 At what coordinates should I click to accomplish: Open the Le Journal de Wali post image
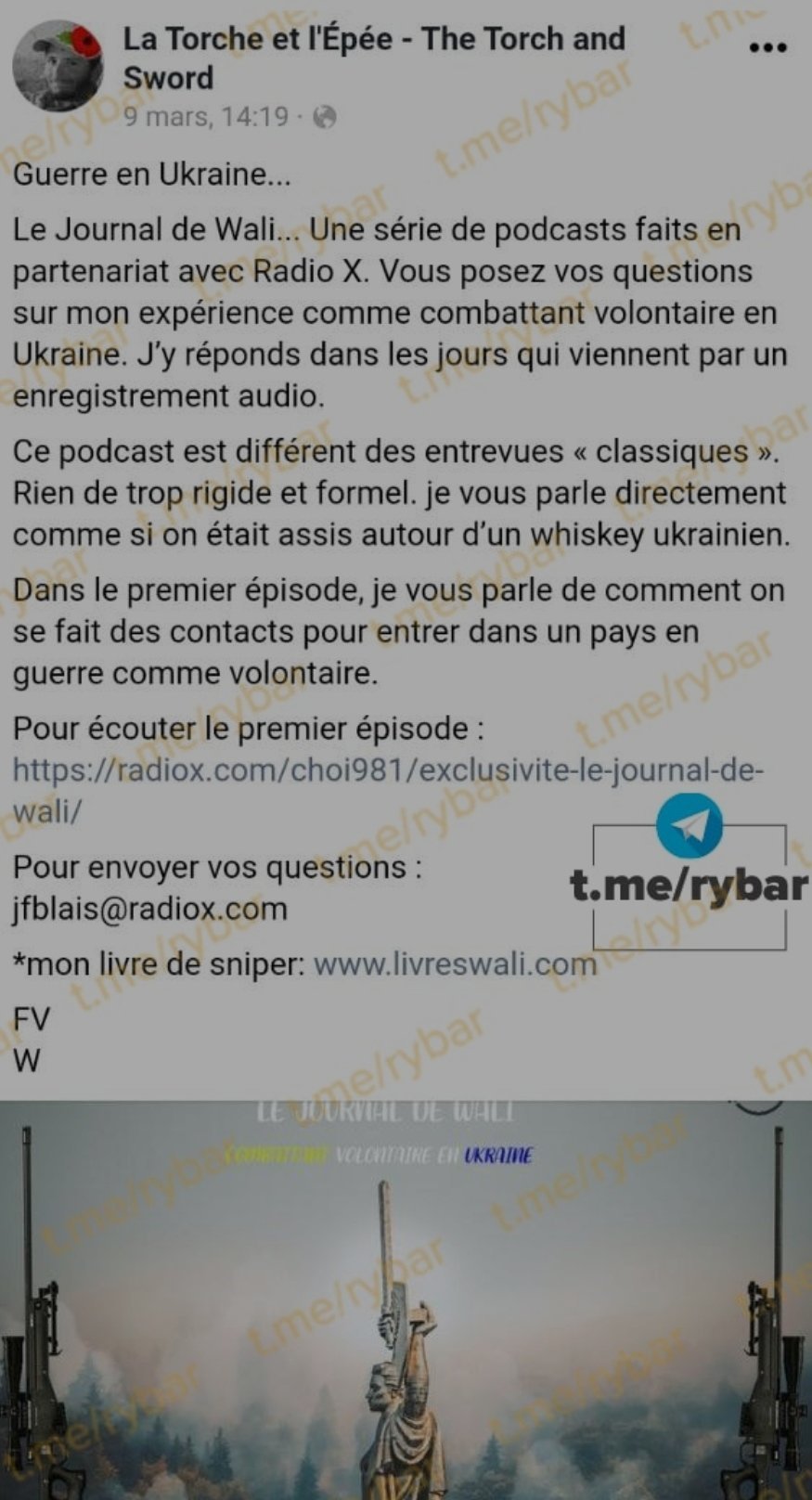click(x=406, y=1300)
